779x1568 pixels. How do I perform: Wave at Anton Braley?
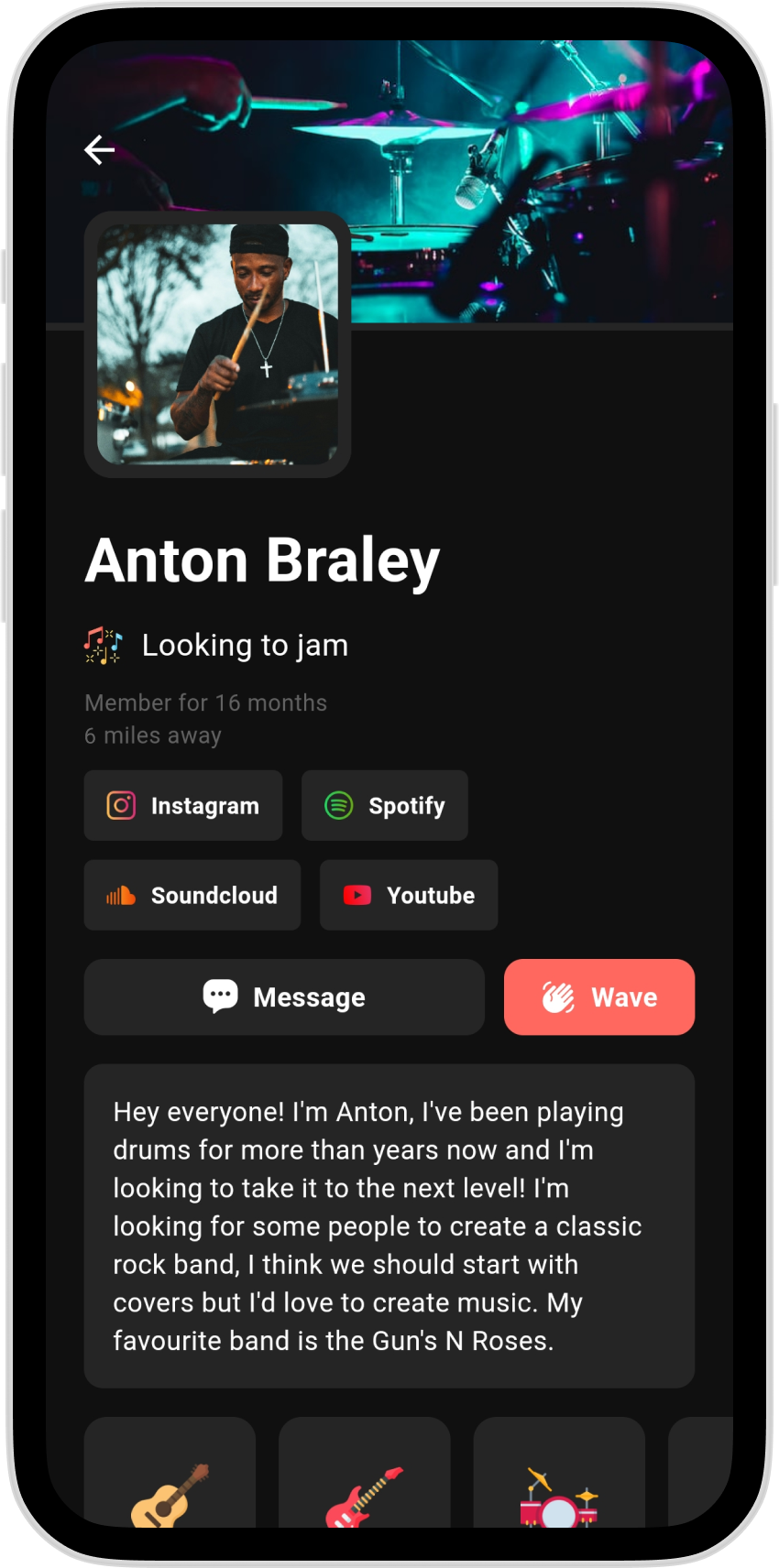point(599,997)
